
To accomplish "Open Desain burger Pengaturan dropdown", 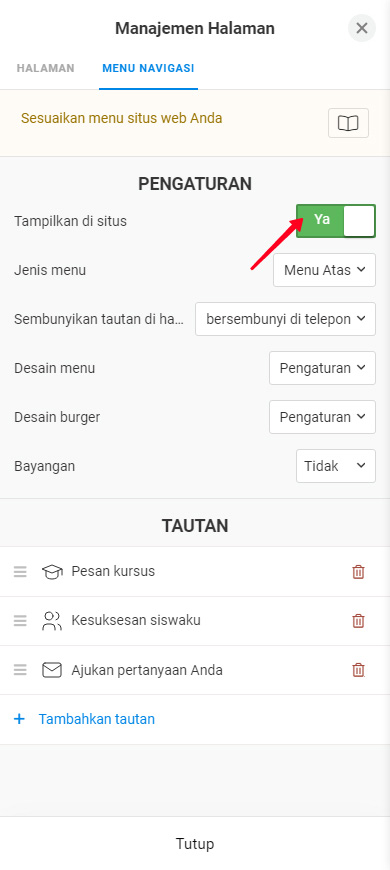I will 322,417.
